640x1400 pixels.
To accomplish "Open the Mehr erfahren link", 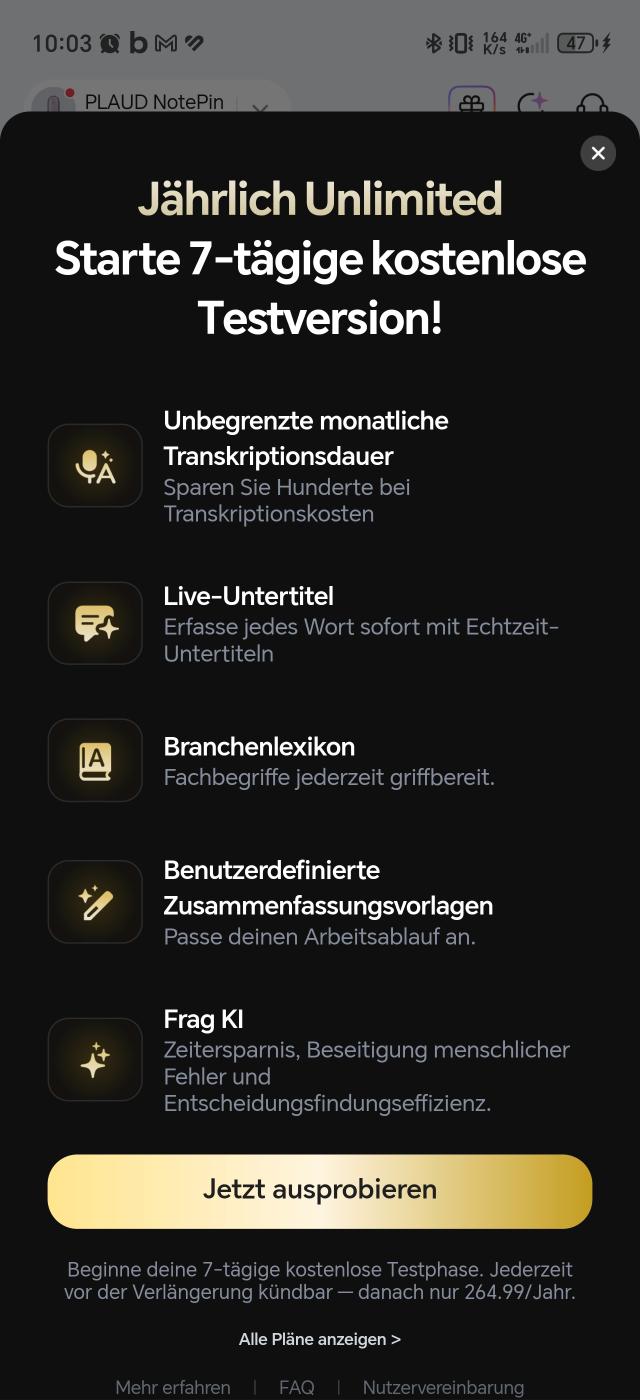I will [x=173, y=1388].
